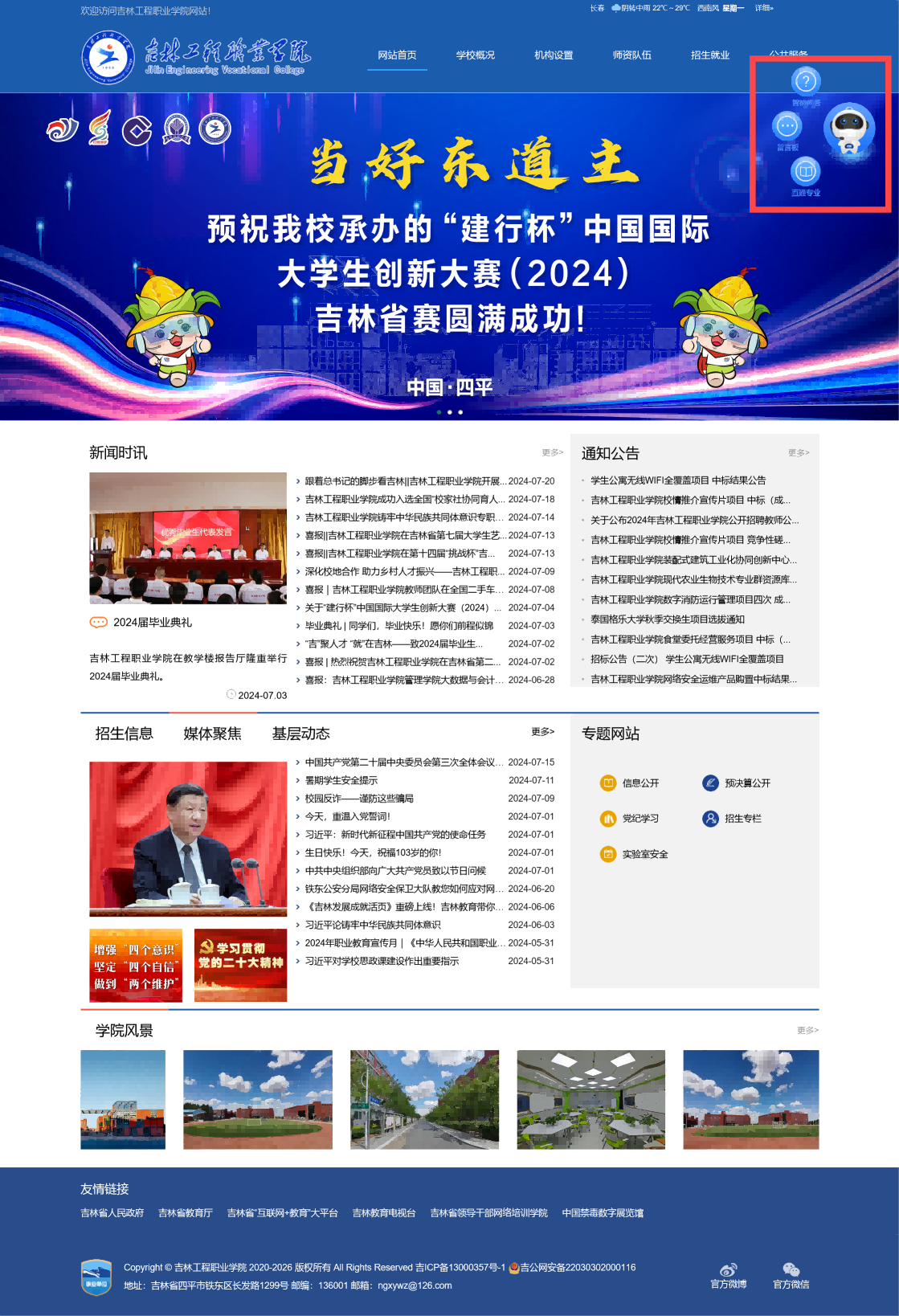899x1316 pixels.
Task: Open the 直通专业 book icon
Action: (x=805, y=171)
